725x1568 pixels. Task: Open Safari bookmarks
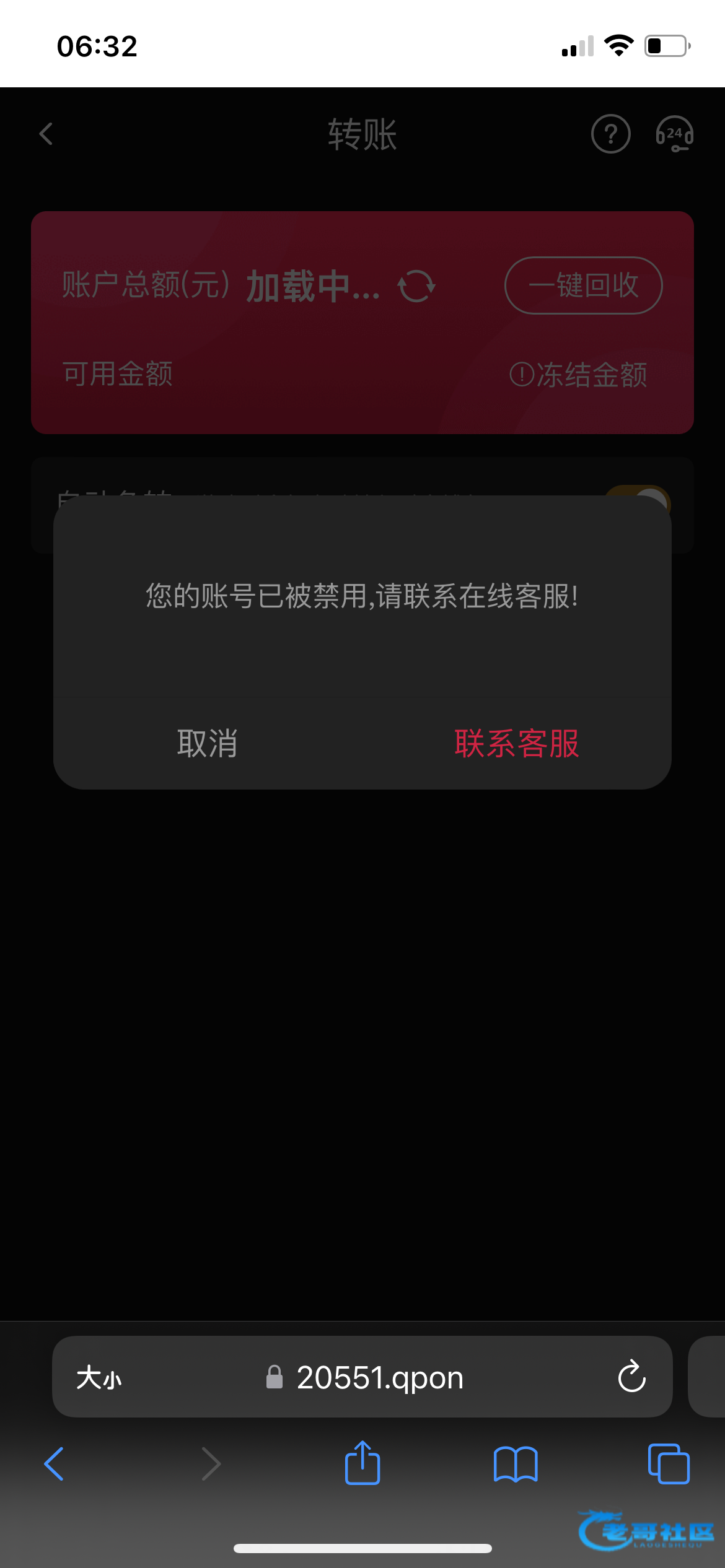pyautogui.click(x=516, y=1465)
